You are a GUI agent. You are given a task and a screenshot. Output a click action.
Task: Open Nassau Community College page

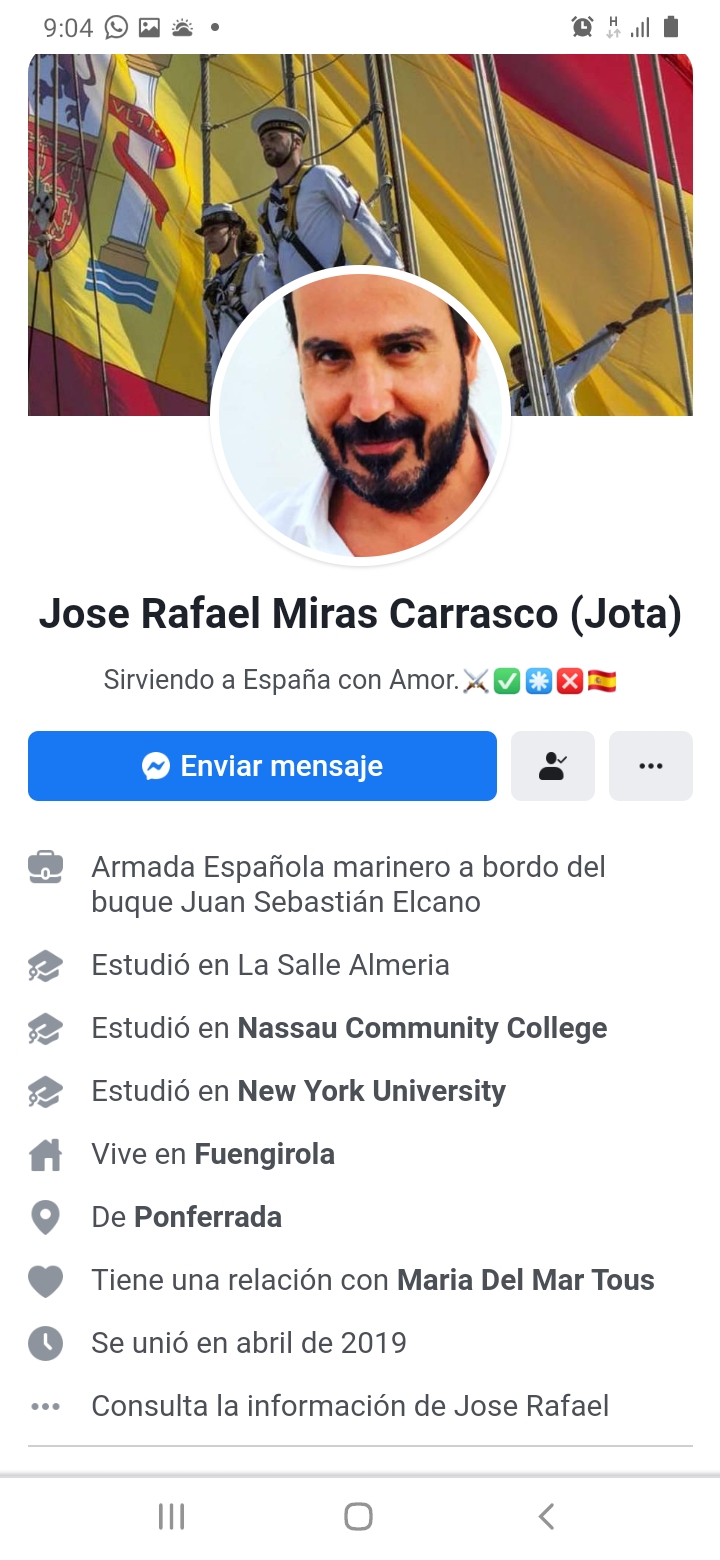421,1028
